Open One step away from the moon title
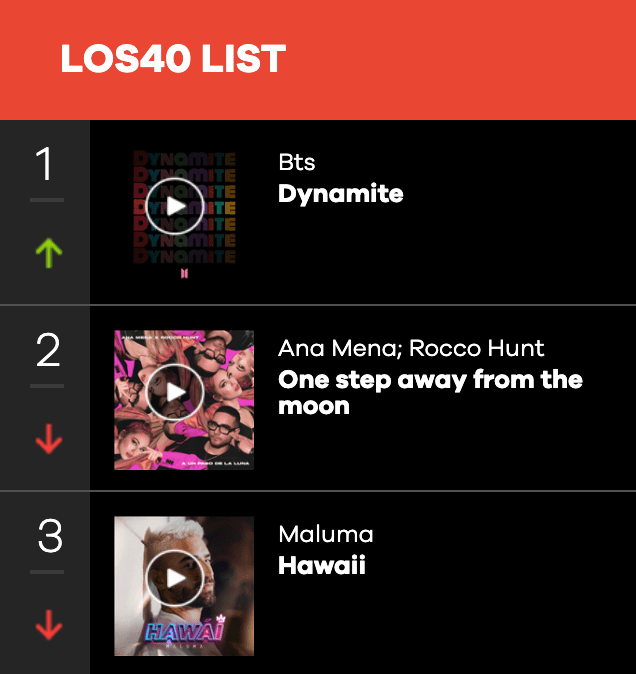Image resolution: width=636 pixels, height=674 pixels. pos(430,392)
